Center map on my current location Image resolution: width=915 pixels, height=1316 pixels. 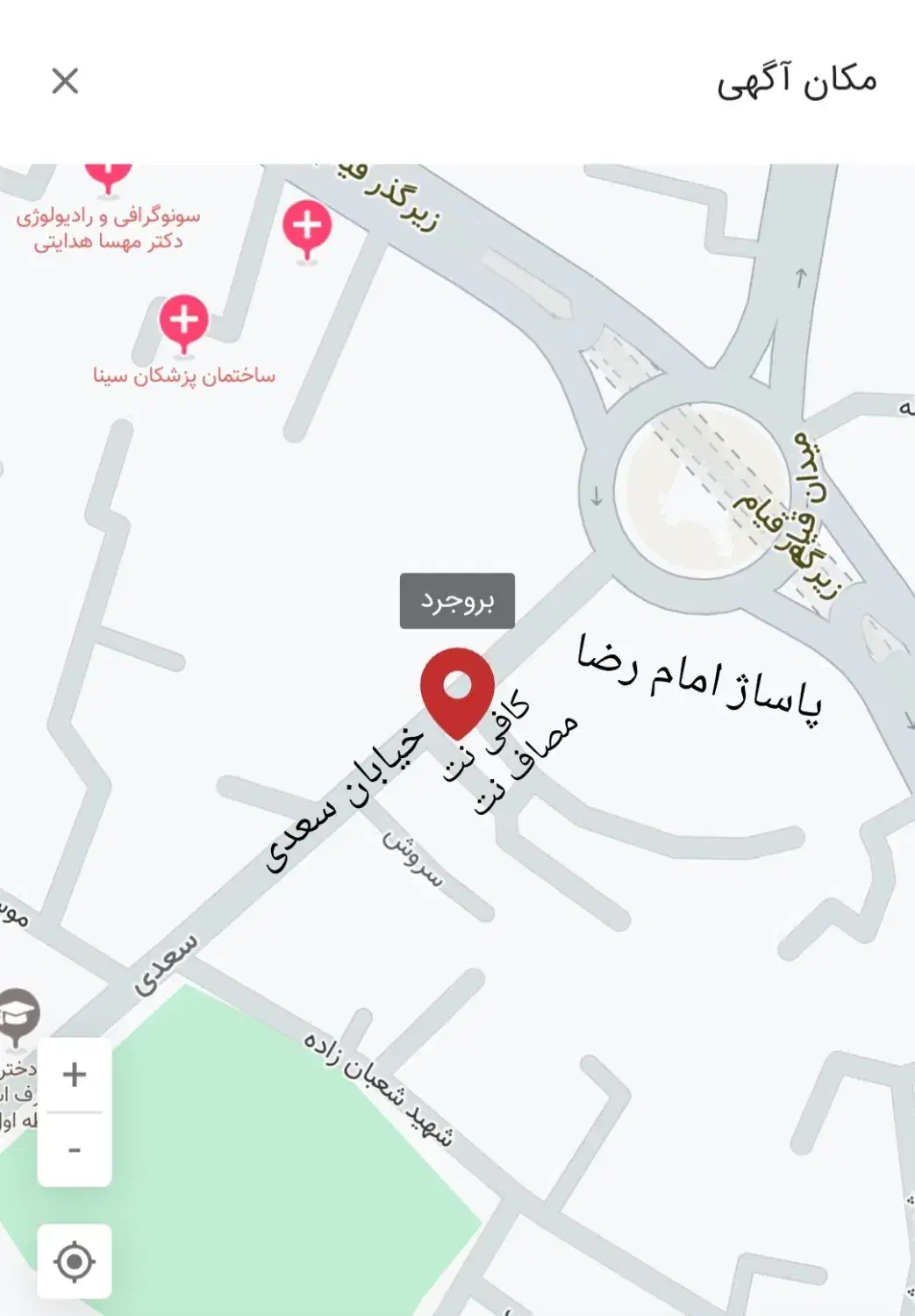click(x=75, y=1262)
